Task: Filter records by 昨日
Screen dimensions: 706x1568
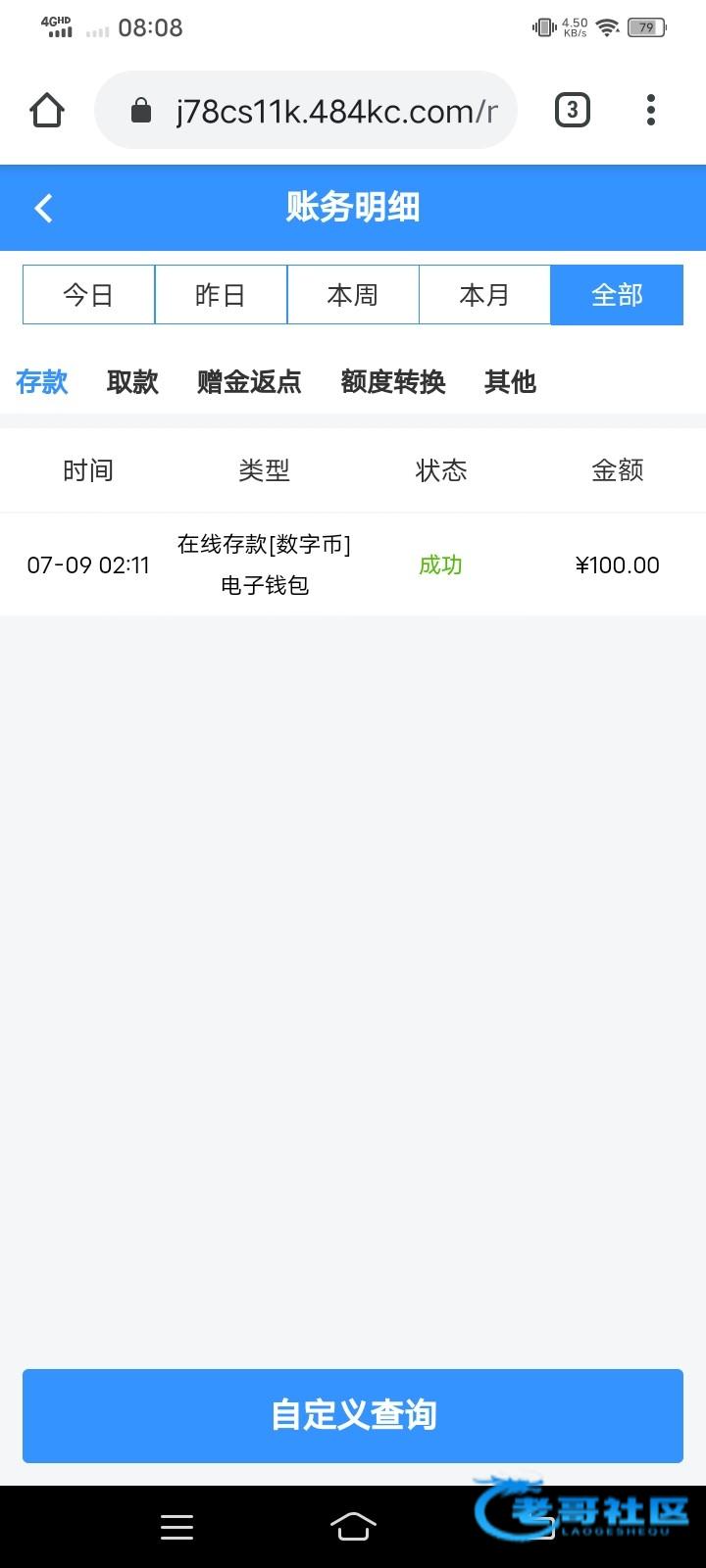Action: (x=221, y=295)
